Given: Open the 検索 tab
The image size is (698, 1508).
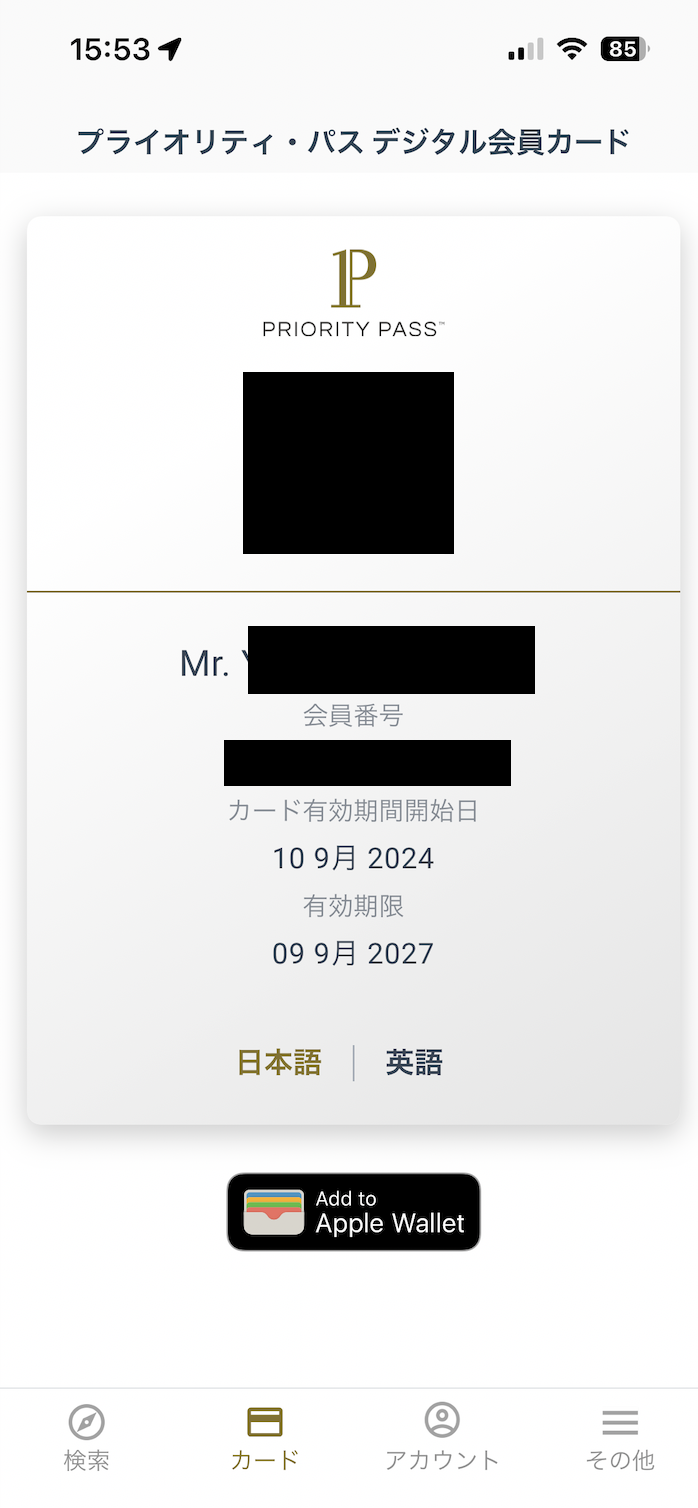Looking at the screenshot, I should click(87, 1437).
